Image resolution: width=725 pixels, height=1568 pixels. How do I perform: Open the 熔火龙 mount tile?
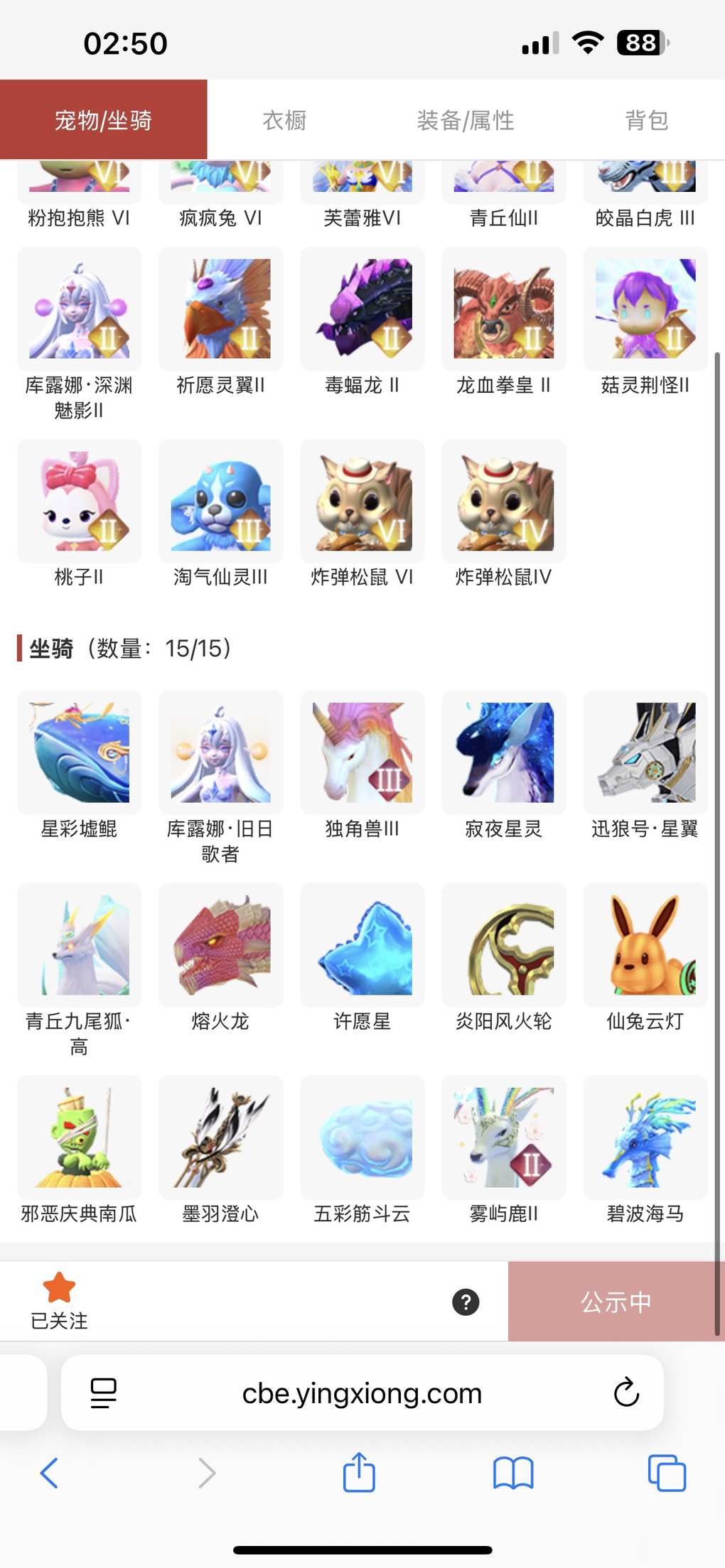point(221,946)
